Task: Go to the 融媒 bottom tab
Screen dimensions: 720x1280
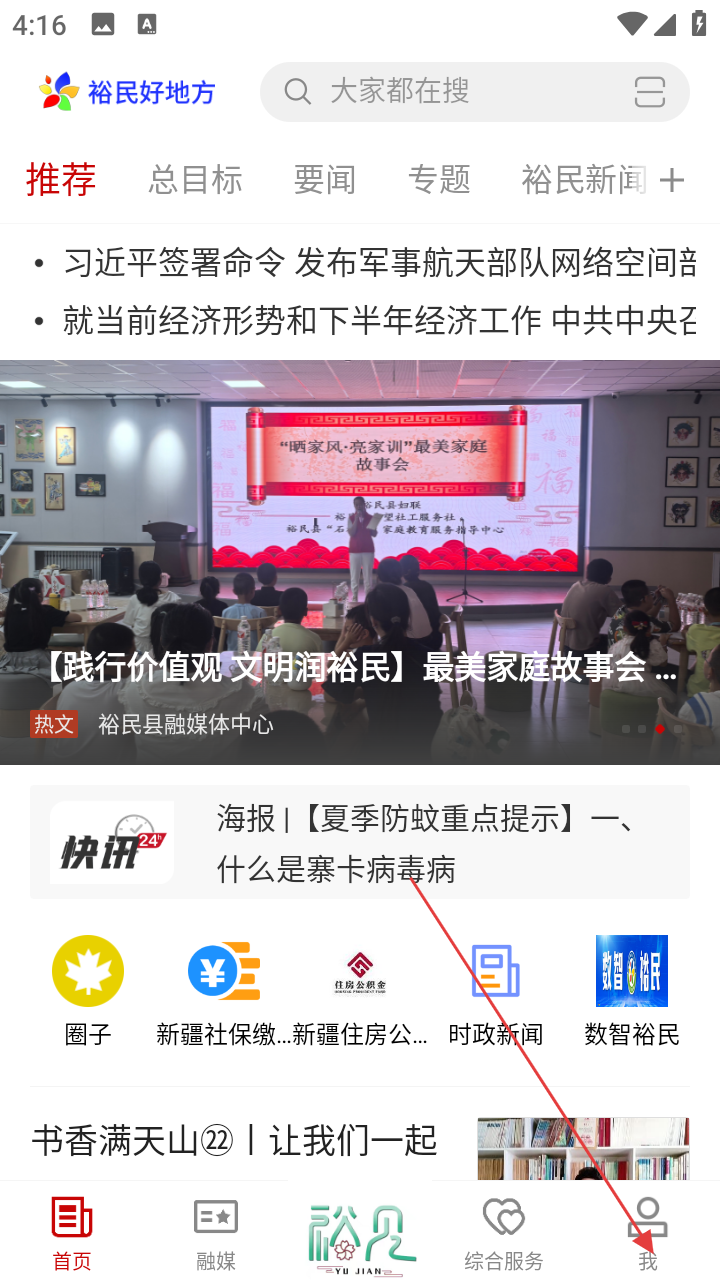Action: coord(216,1234)
